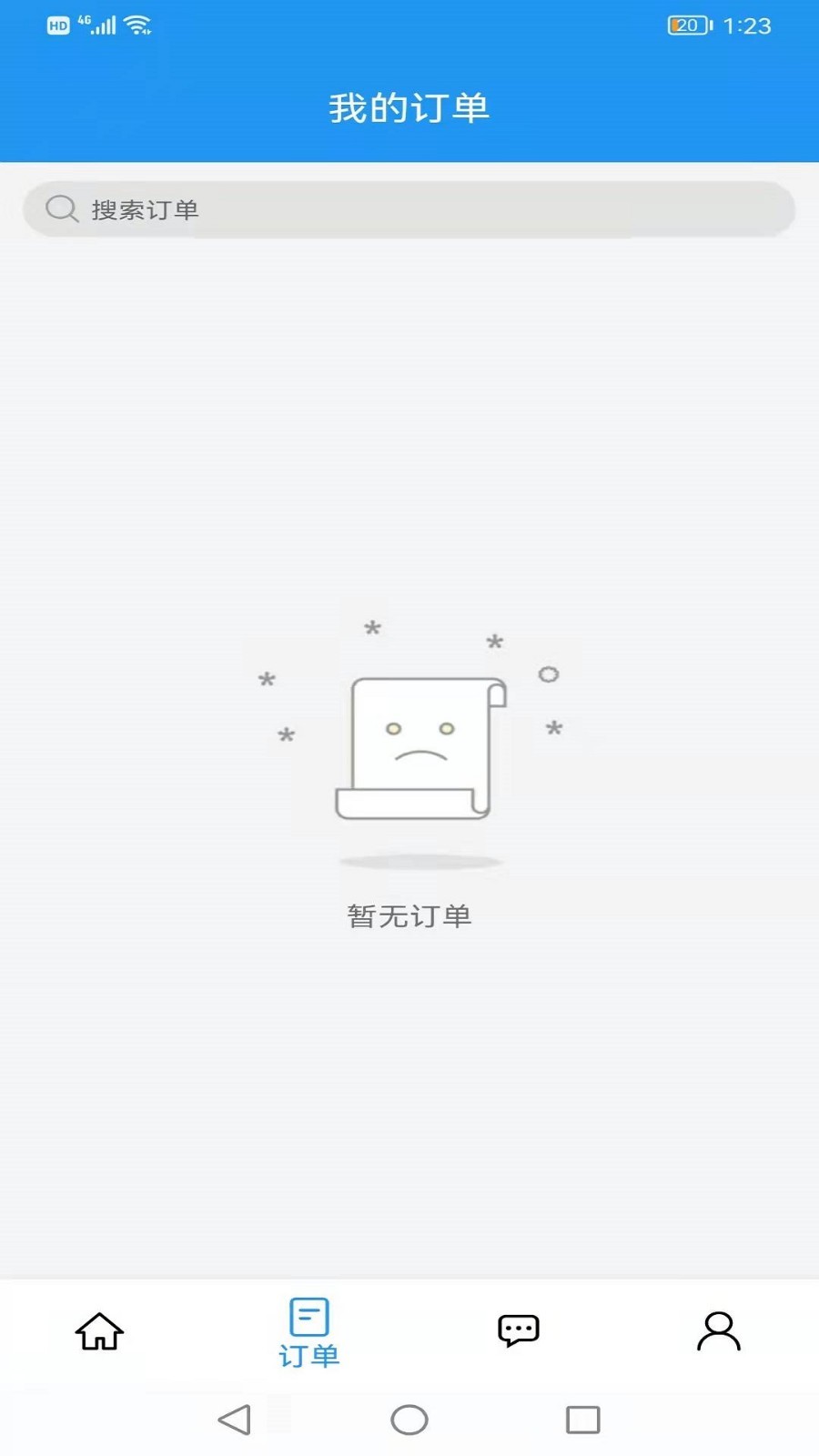
Task: Go to the profile tab
Action: pos(718,1331)
